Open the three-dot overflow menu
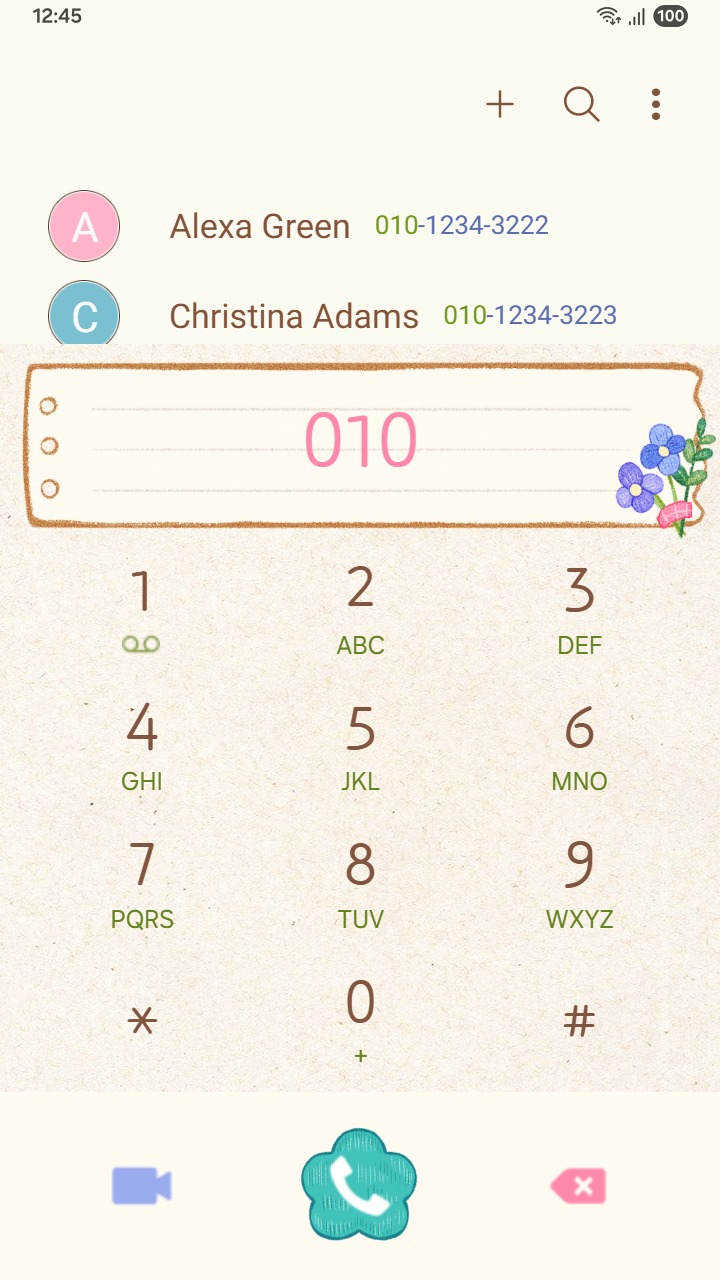720x1280 pixels. [x=655, y=104]
